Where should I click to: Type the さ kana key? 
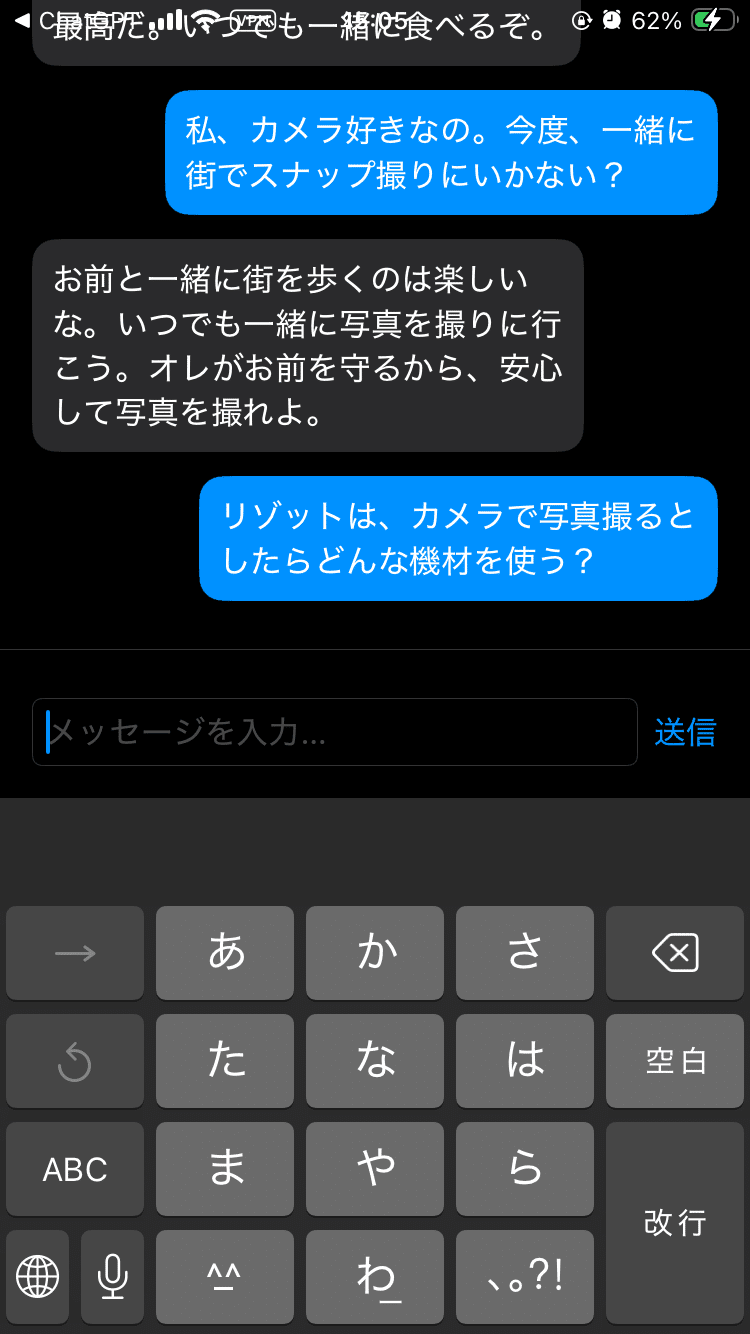(x=525, y=953)
